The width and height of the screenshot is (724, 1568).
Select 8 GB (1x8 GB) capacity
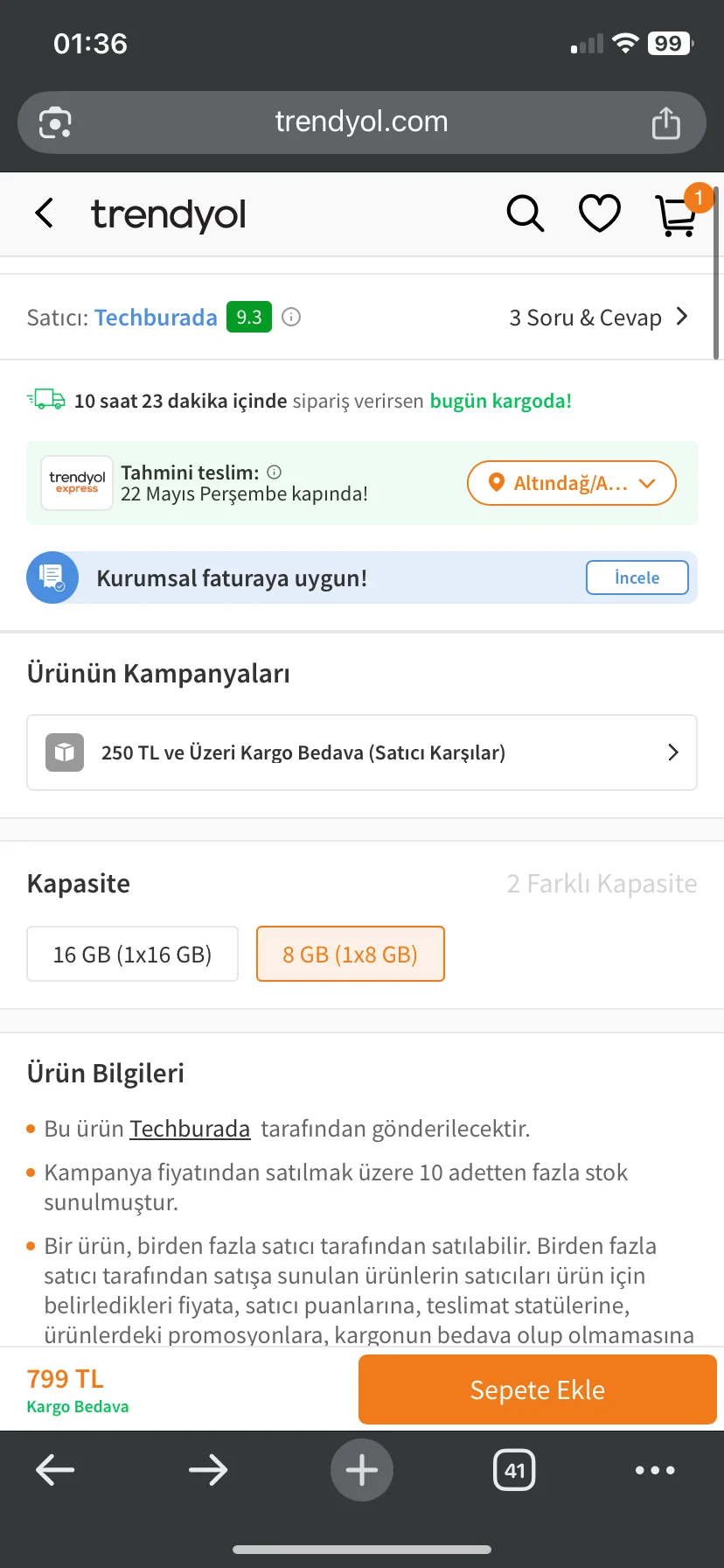coord(350,954)
